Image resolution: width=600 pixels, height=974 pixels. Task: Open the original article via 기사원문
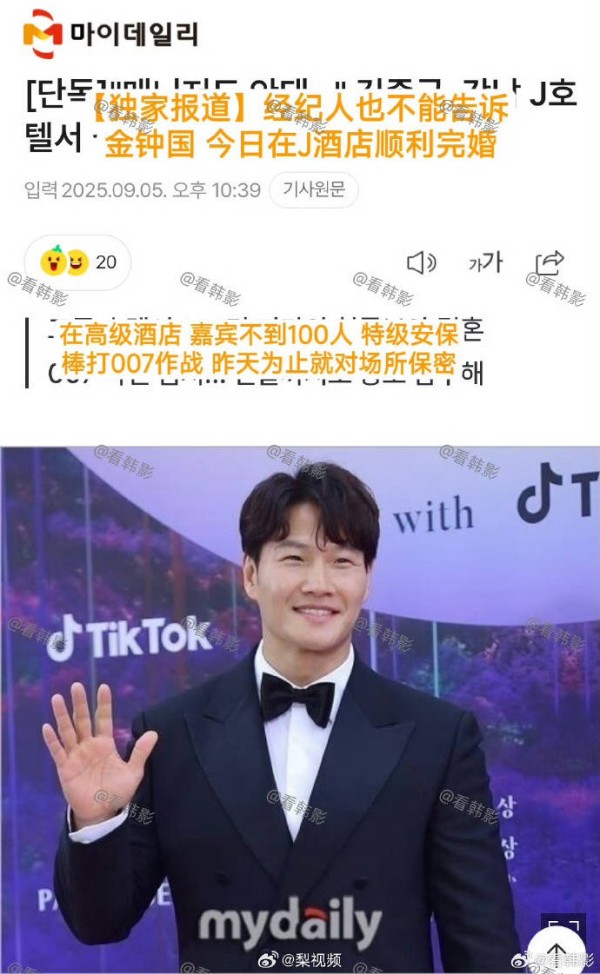click(x=314, y=190)
